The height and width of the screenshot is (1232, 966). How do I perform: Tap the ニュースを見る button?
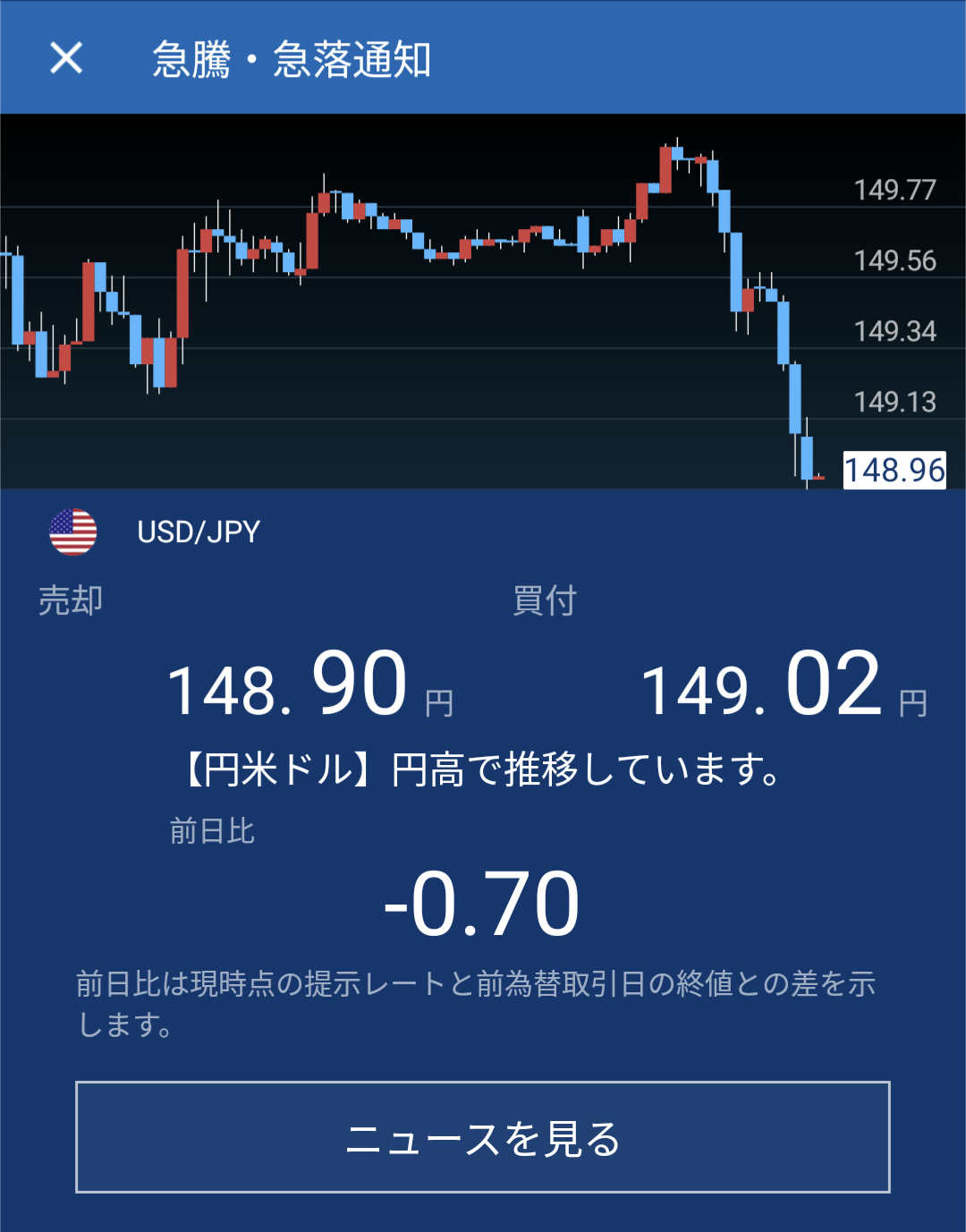click(x=483, y=1137)
